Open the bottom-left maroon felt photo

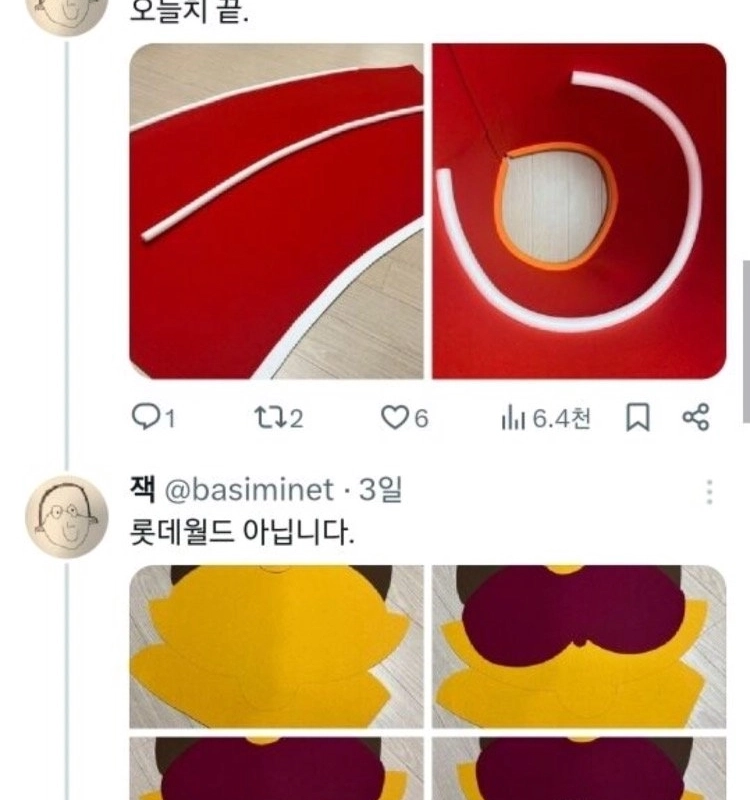tap(277, 768)
